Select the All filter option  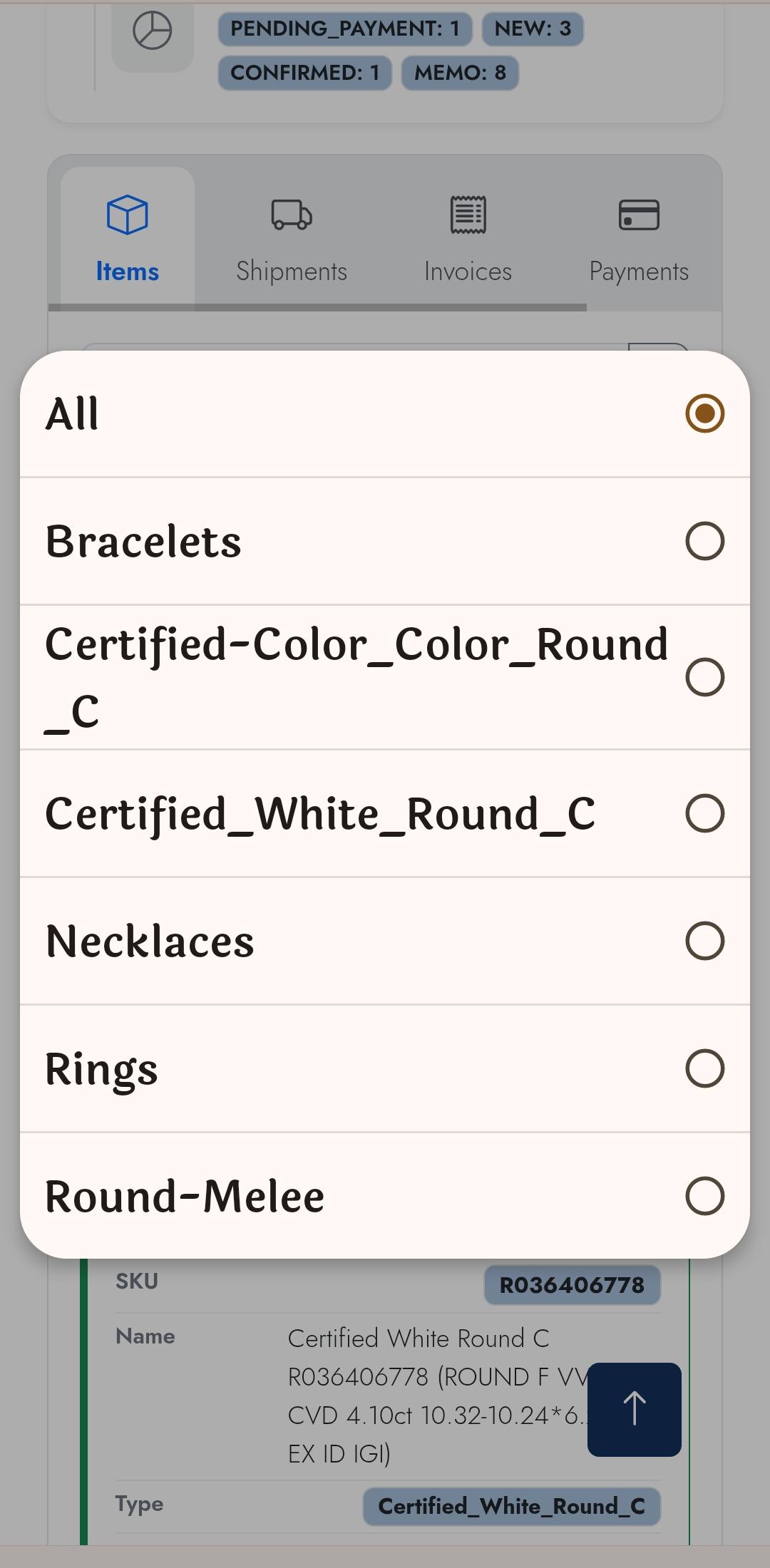[385, 413]
